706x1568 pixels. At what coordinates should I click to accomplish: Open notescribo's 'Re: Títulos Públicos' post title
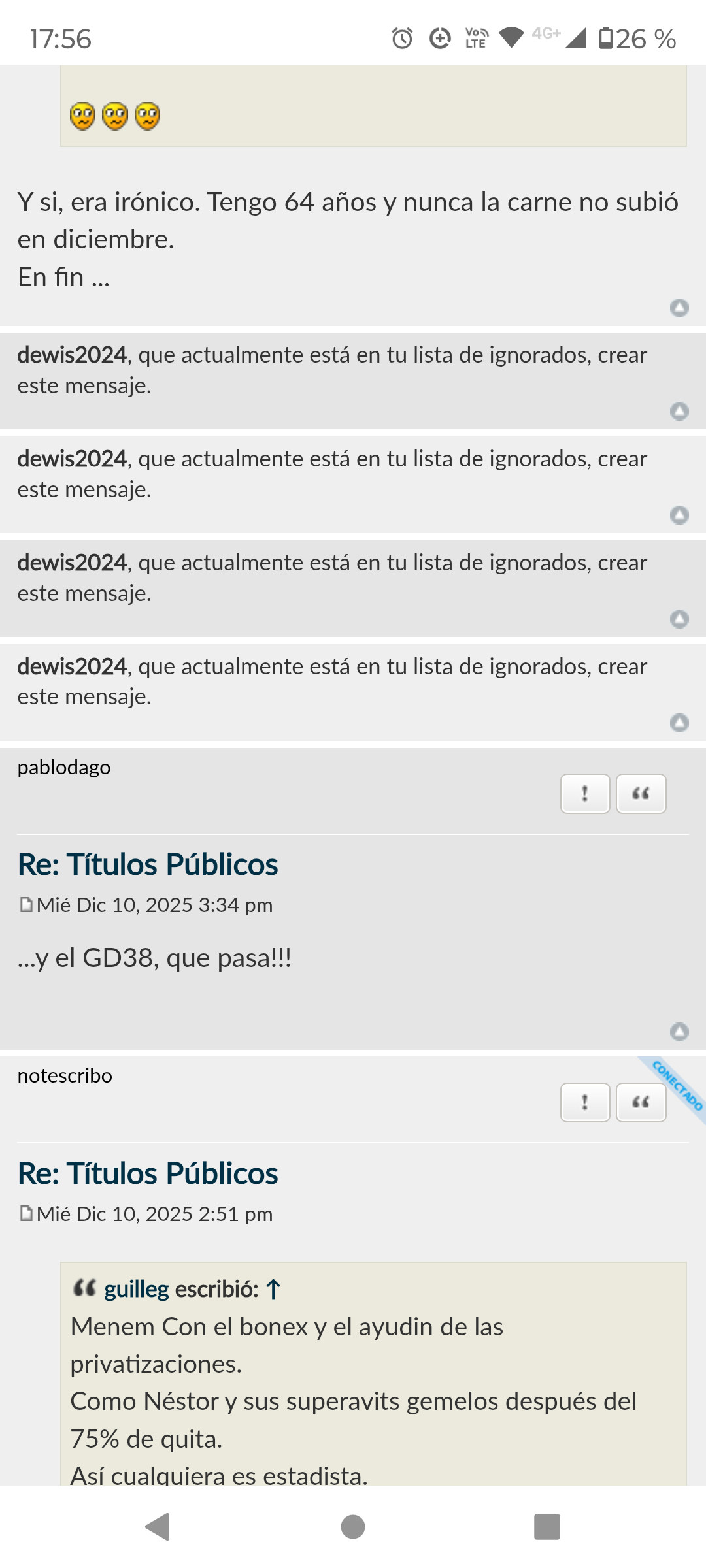[148, 1173]
